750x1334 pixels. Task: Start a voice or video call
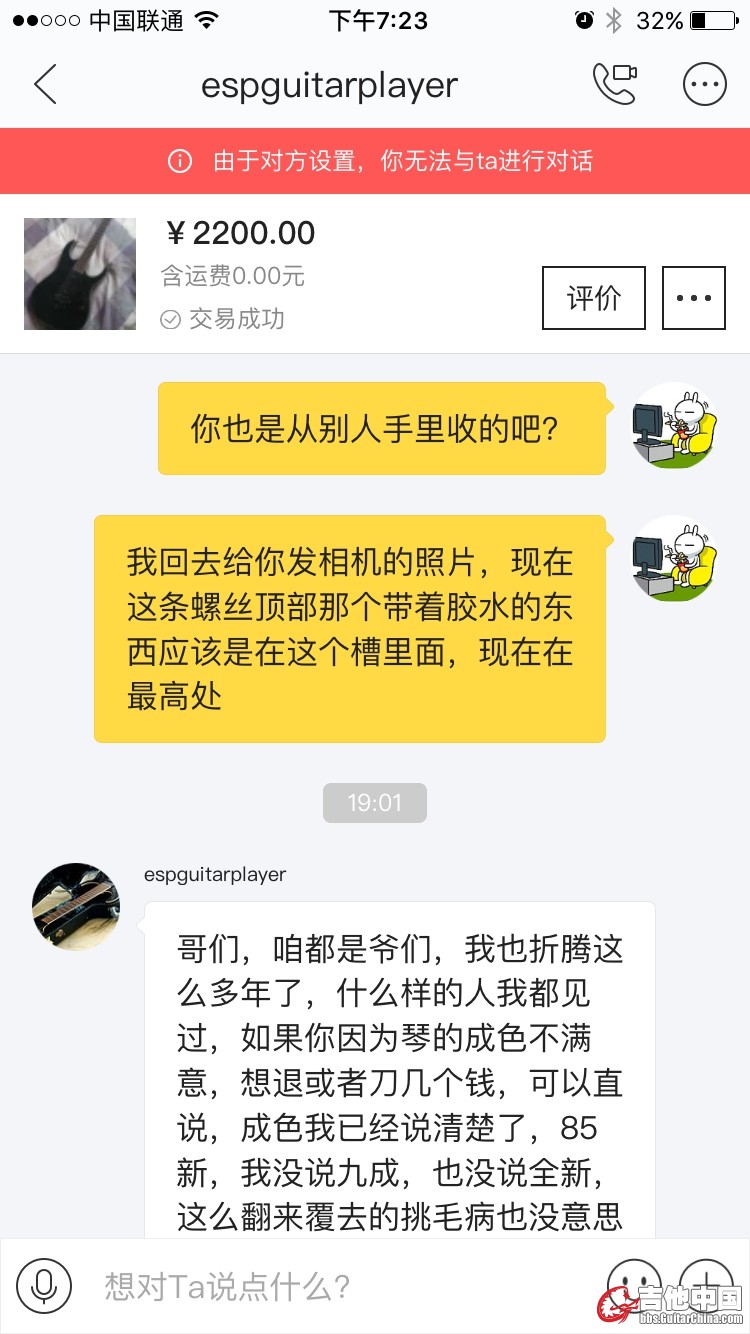tap(614, 85)
